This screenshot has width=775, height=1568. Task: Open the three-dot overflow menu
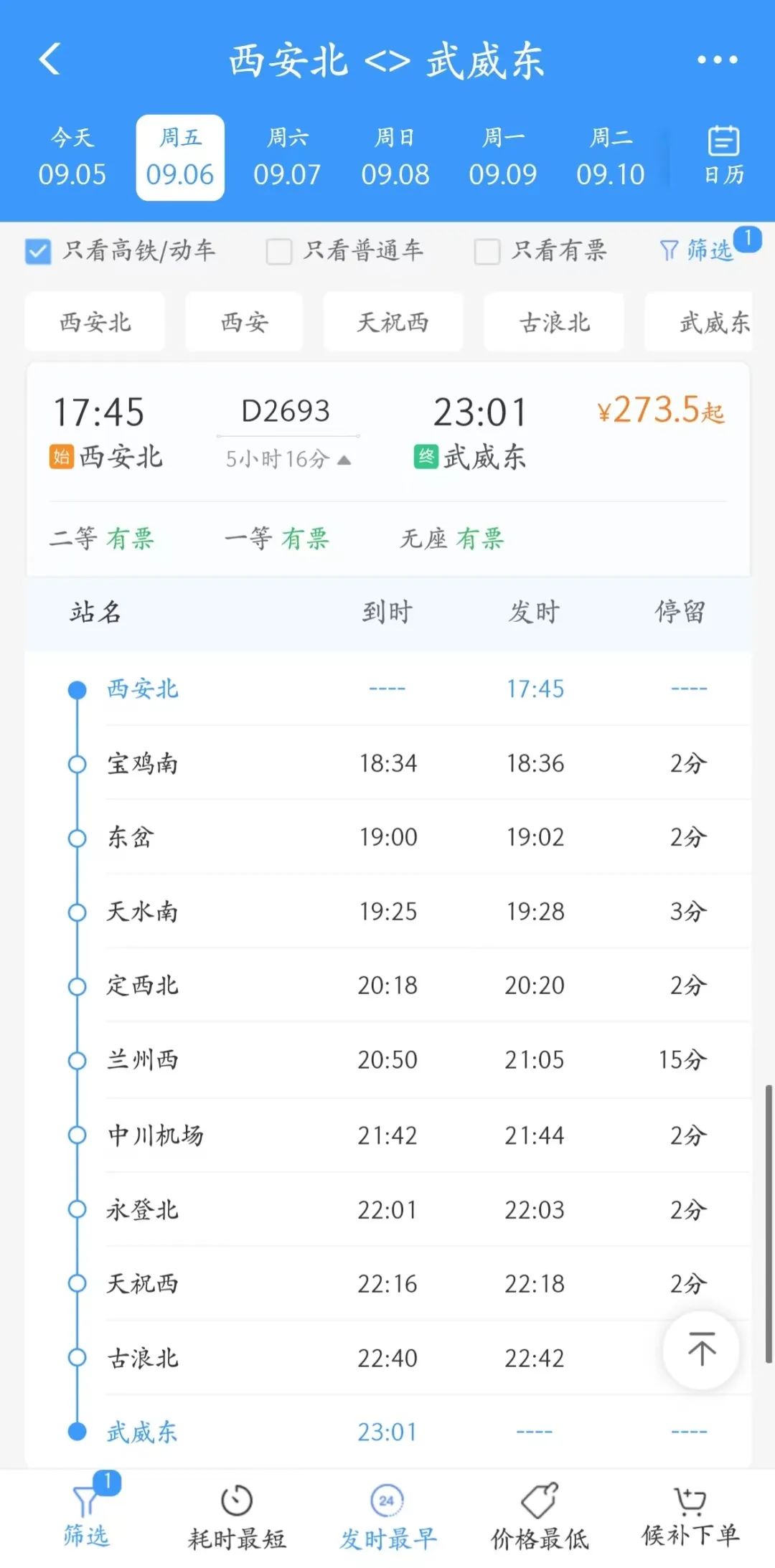point(717,60)
